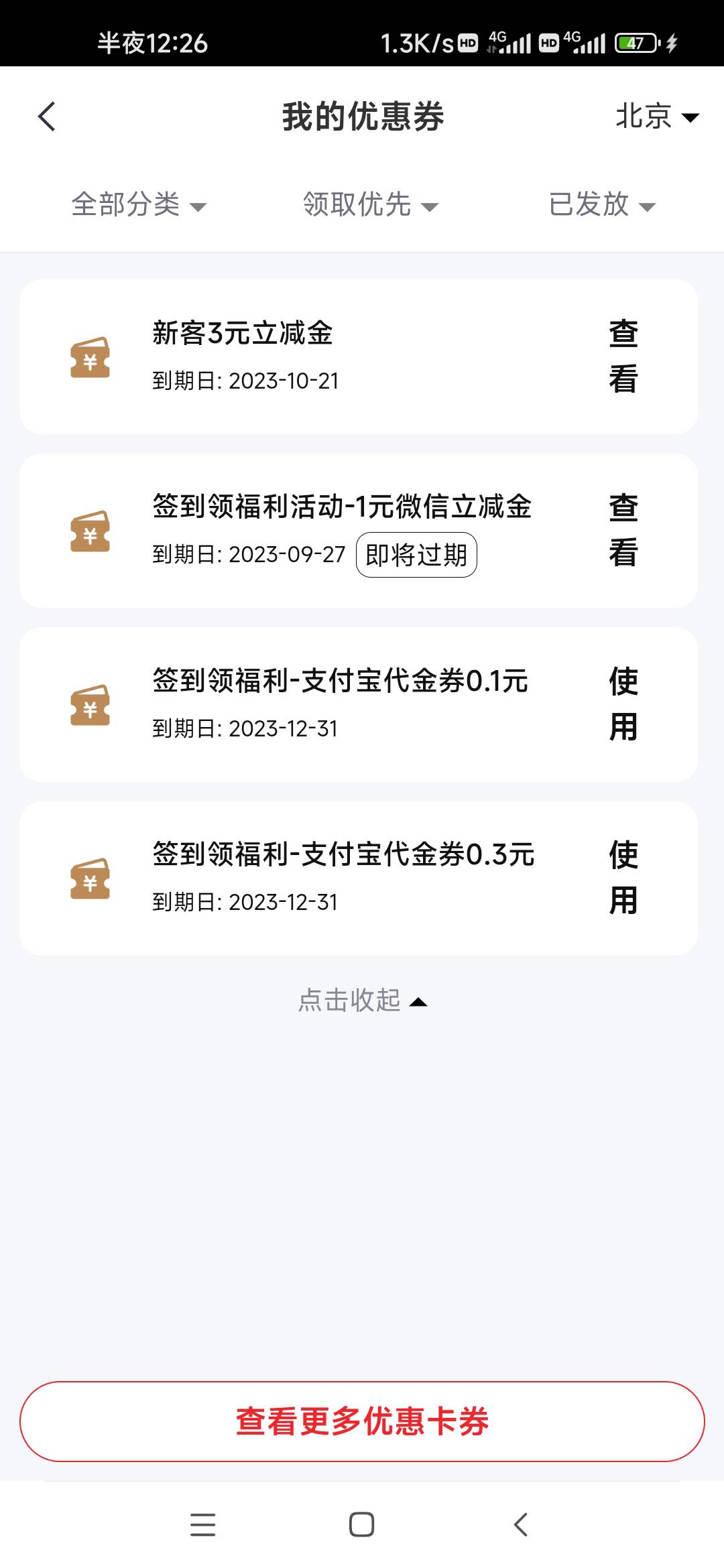
Task: Expand the 全部分类 category filter
Action: [x=139, y=204]
